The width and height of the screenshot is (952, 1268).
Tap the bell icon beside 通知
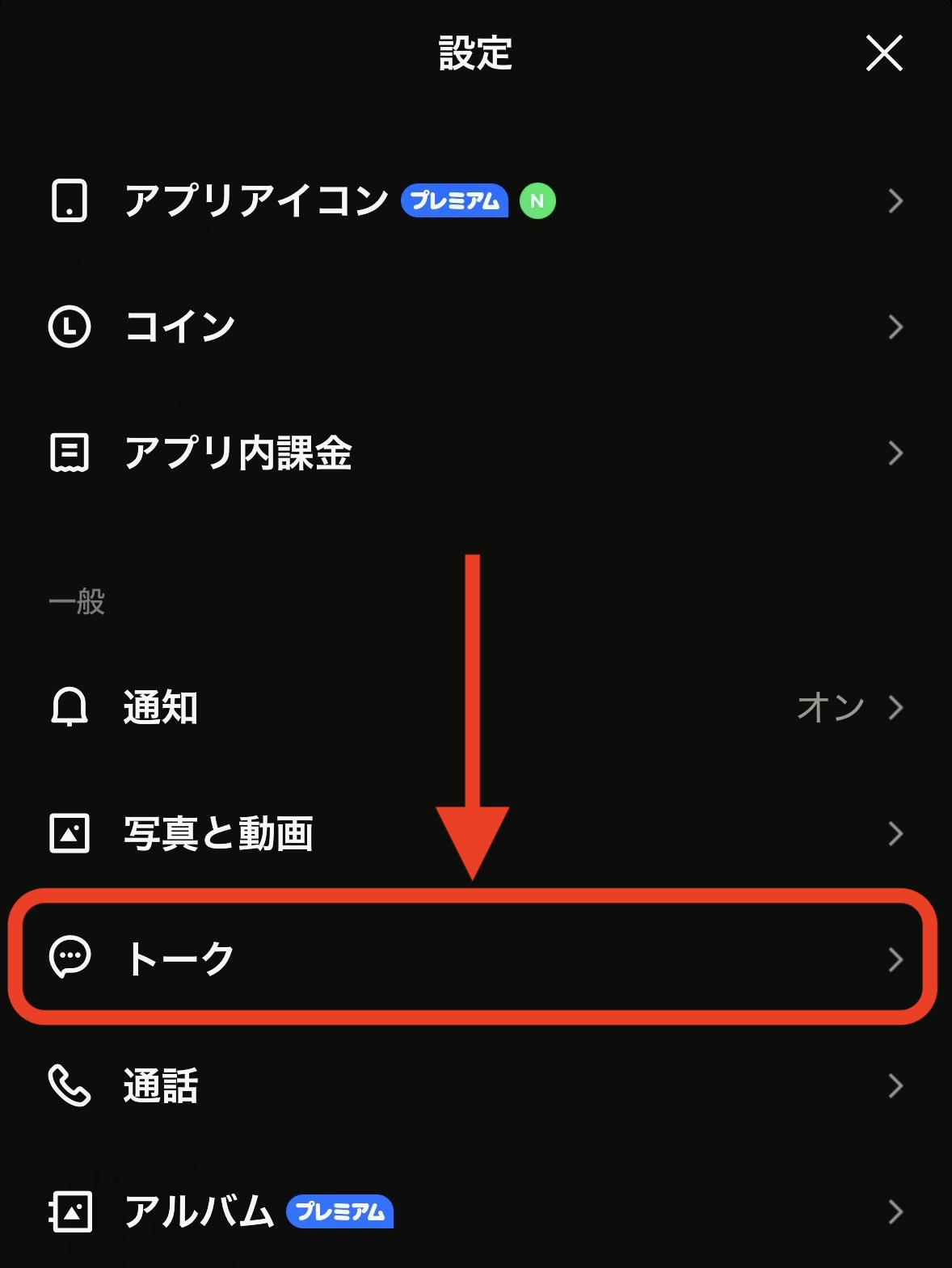(70, 709)
